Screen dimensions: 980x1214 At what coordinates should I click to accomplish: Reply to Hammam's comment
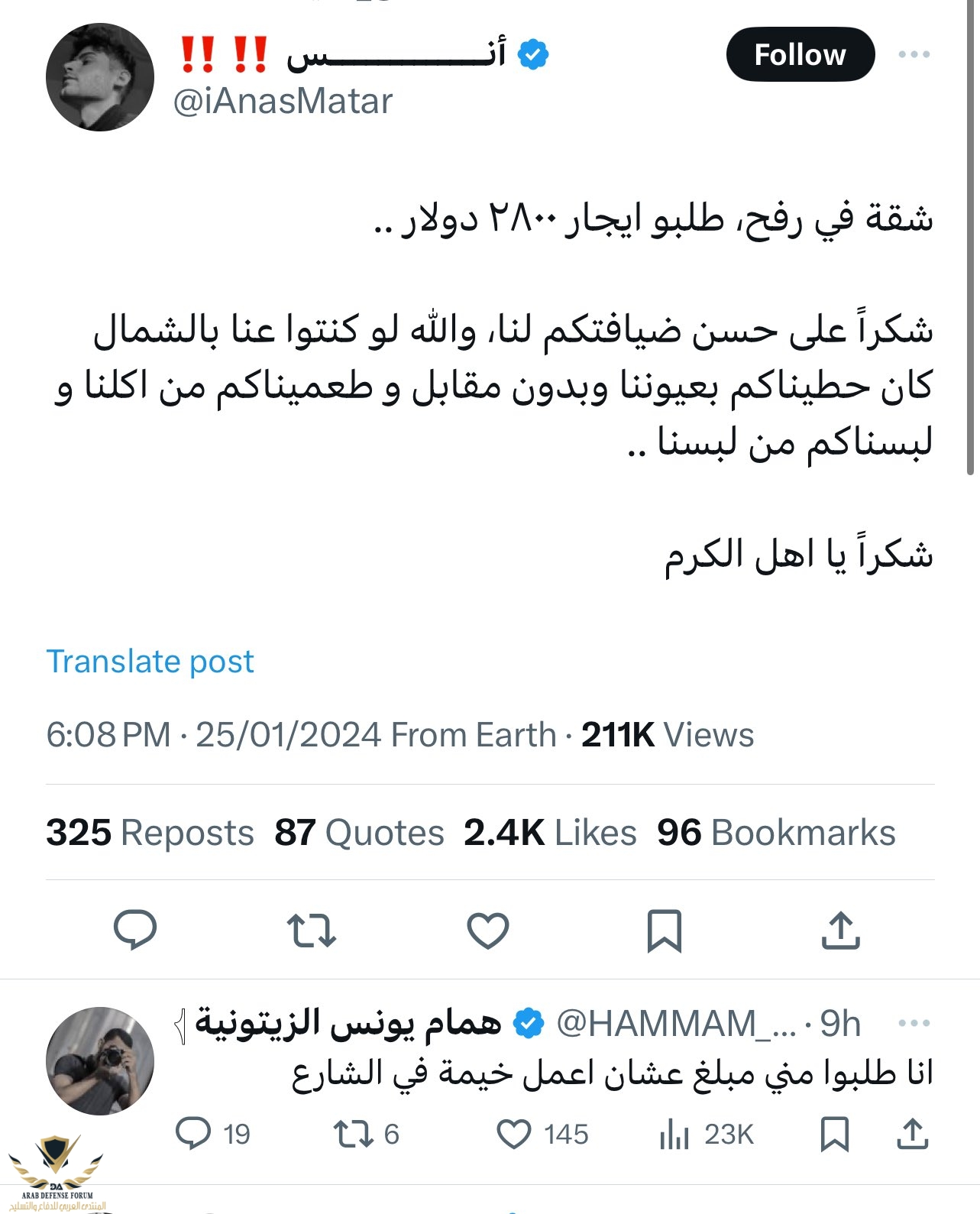[194, 1134]
